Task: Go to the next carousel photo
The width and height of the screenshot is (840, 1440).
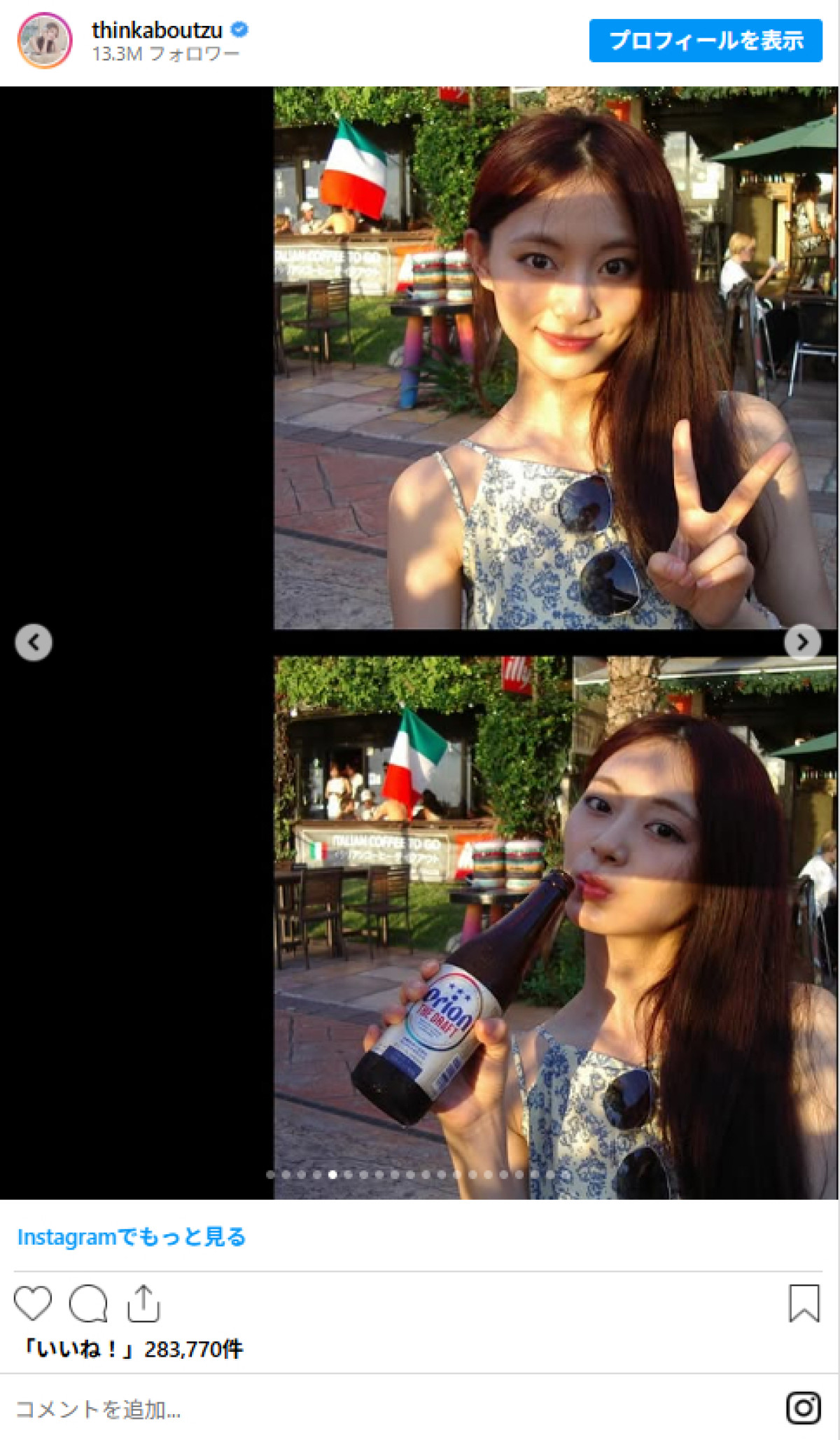Action: (802, 642)
